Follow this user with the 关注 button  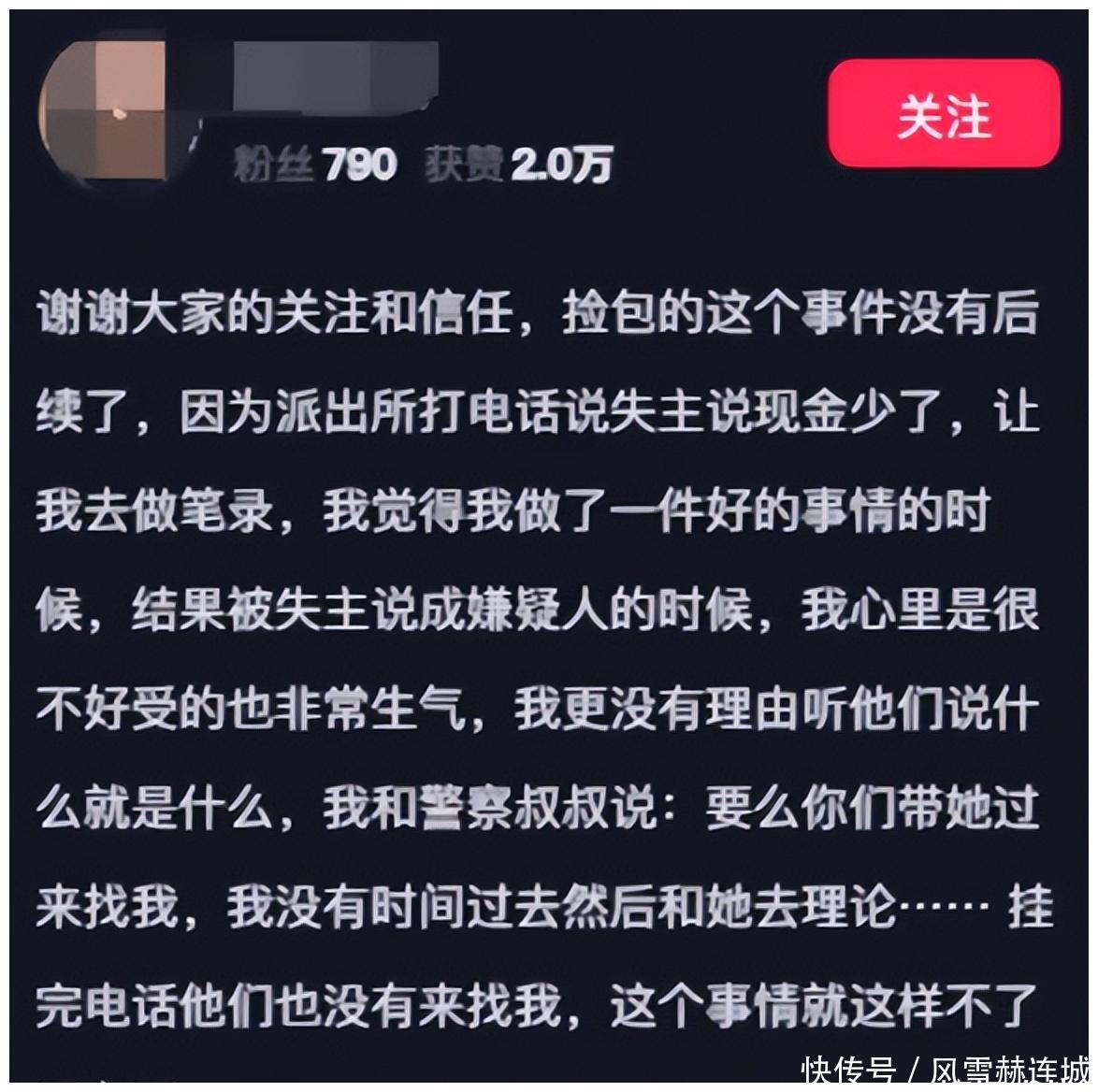pos(944,114)
